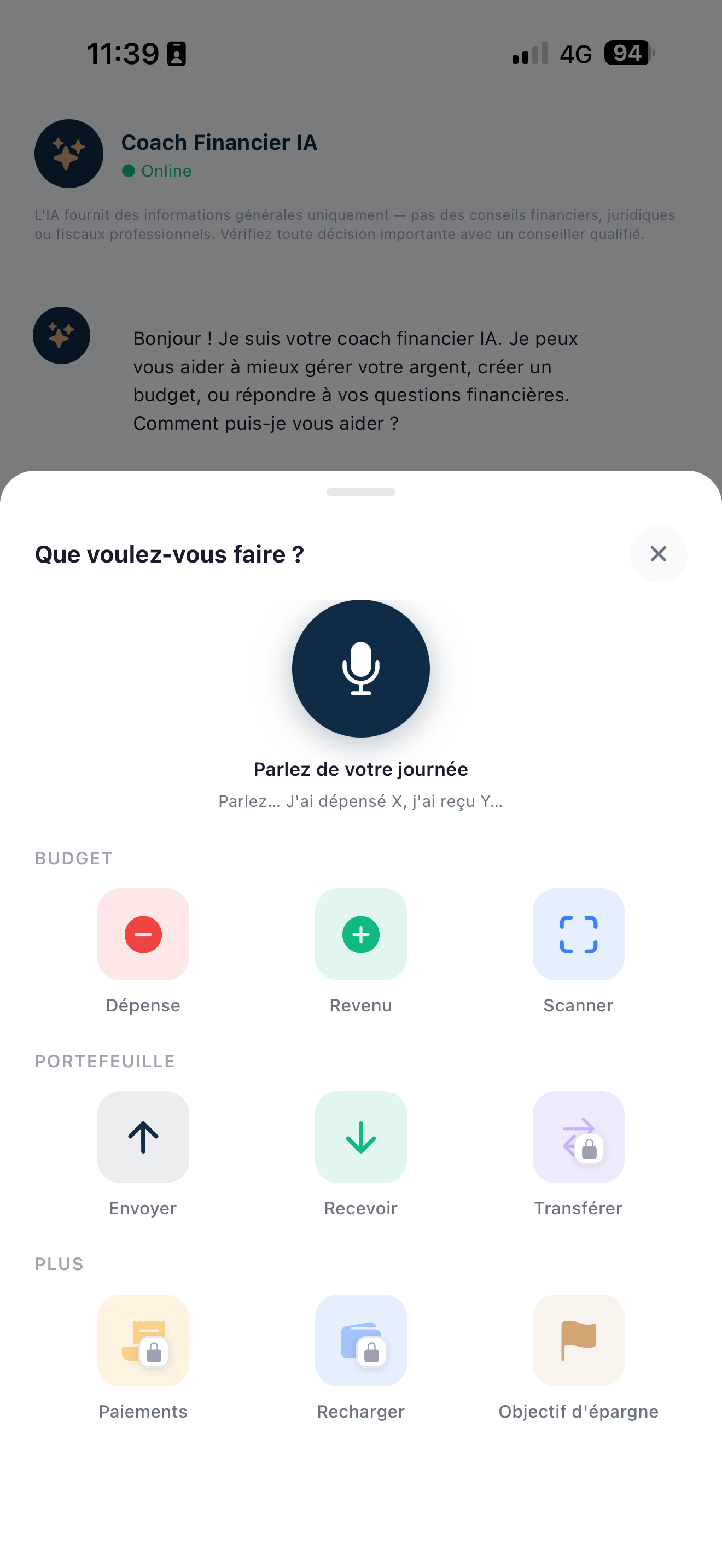Open the Scanner tool
This screenshot has width=722, height=1568.
click(578, 935)
